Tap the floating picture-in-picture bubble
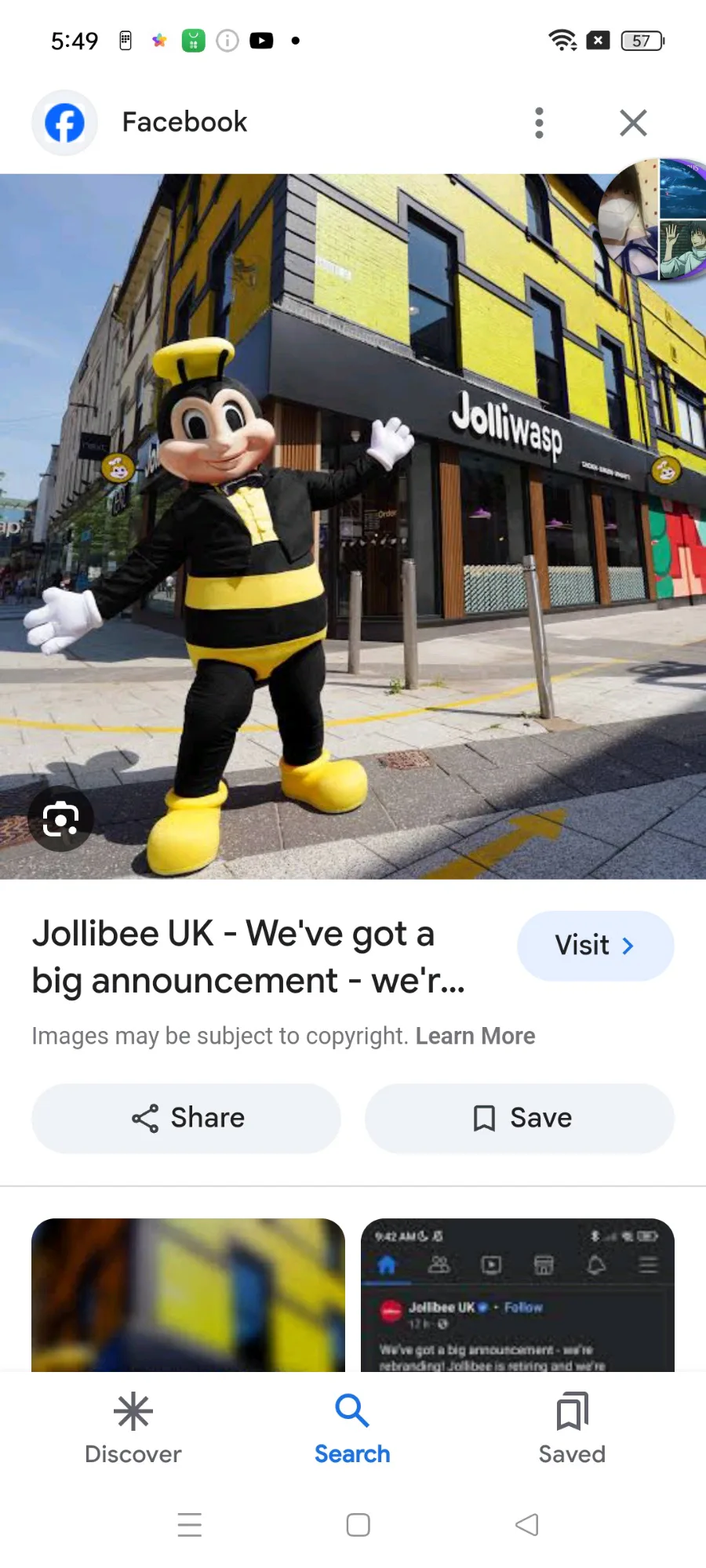706x1568 pixels. pos(653,220)
